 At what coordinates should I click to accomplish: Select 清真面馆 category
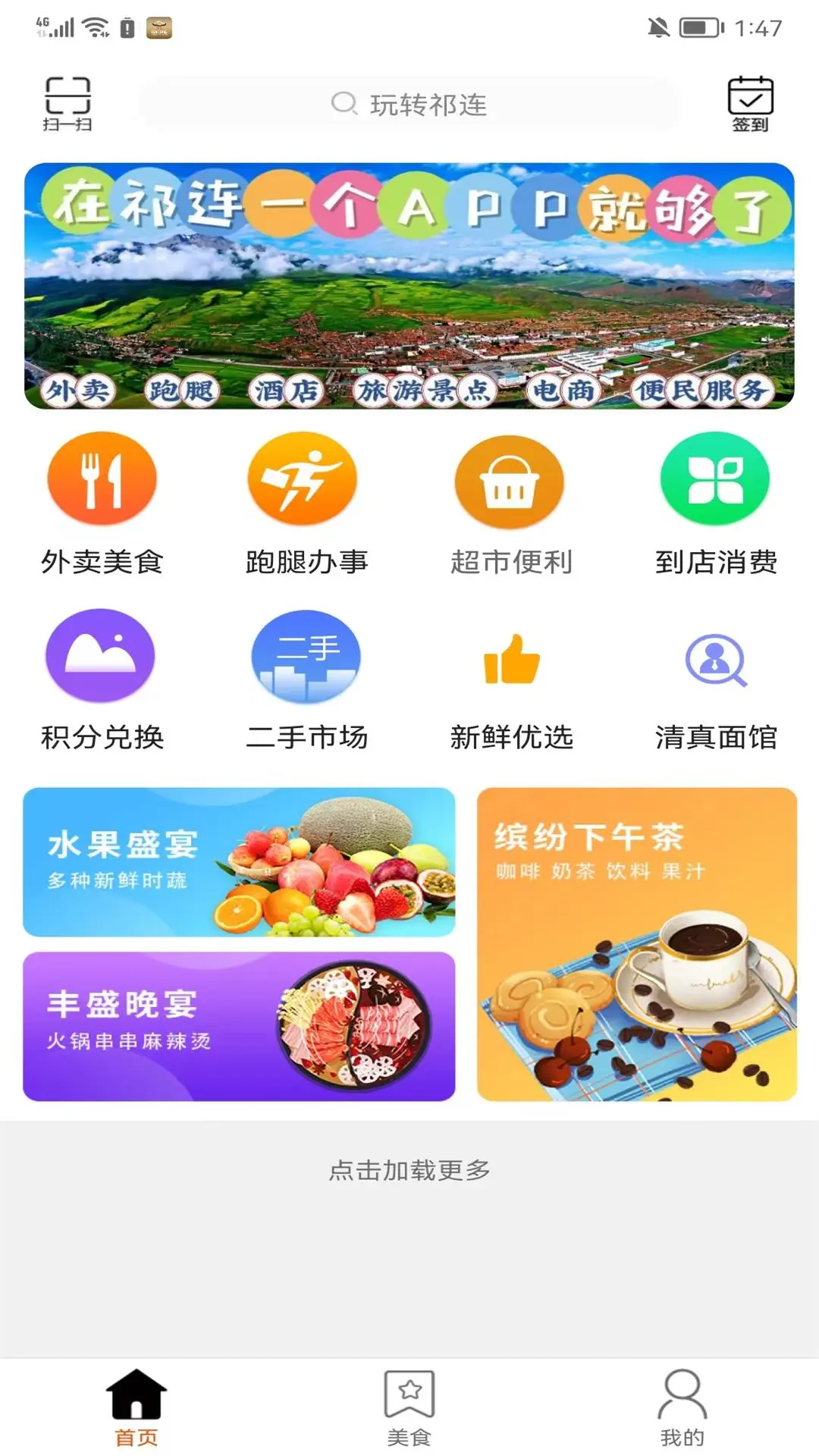pos(716,679)
